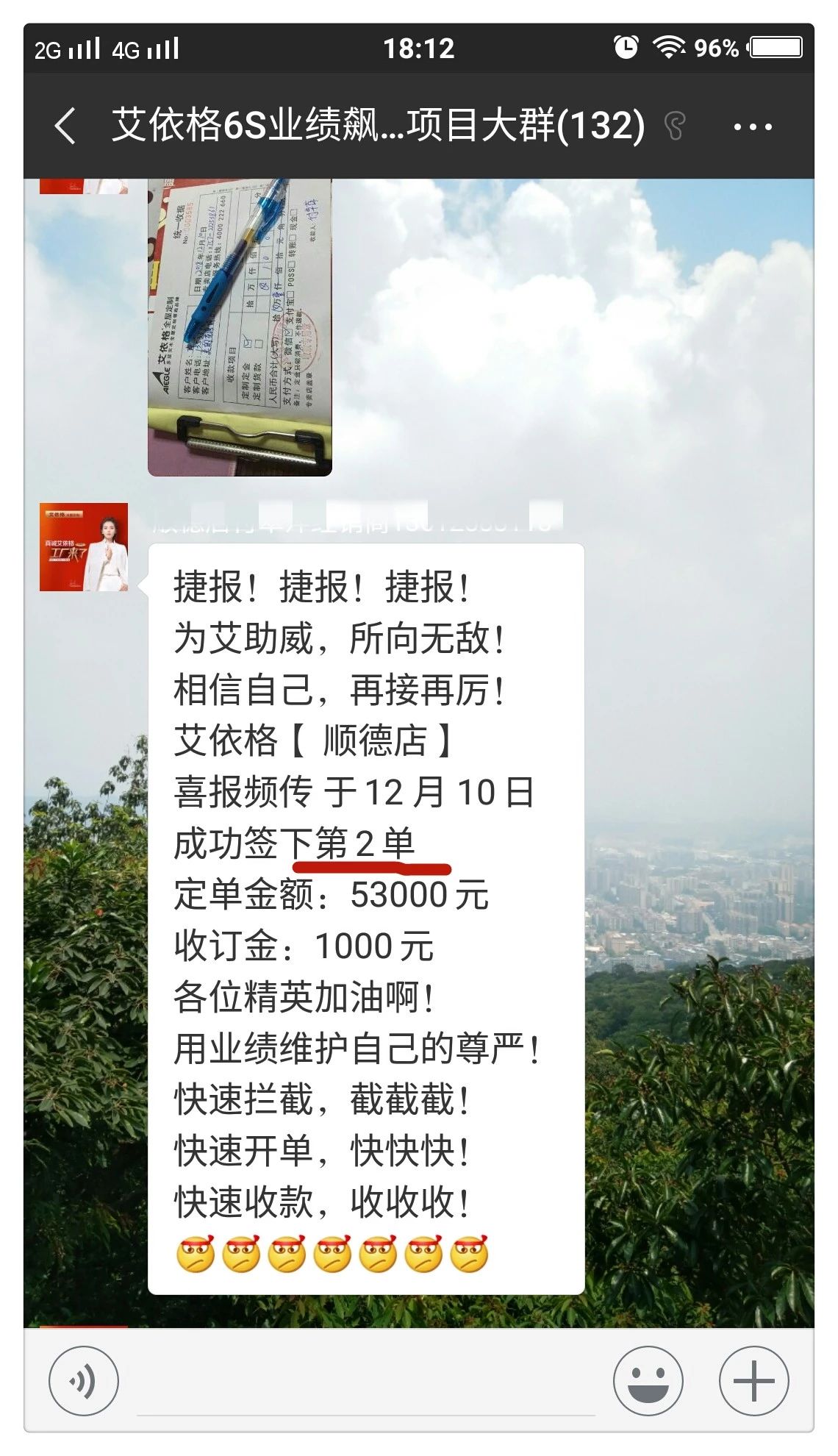Switch to voice message input
The height and width of the screenshot is (1456, 838).
coord(83,1381)
